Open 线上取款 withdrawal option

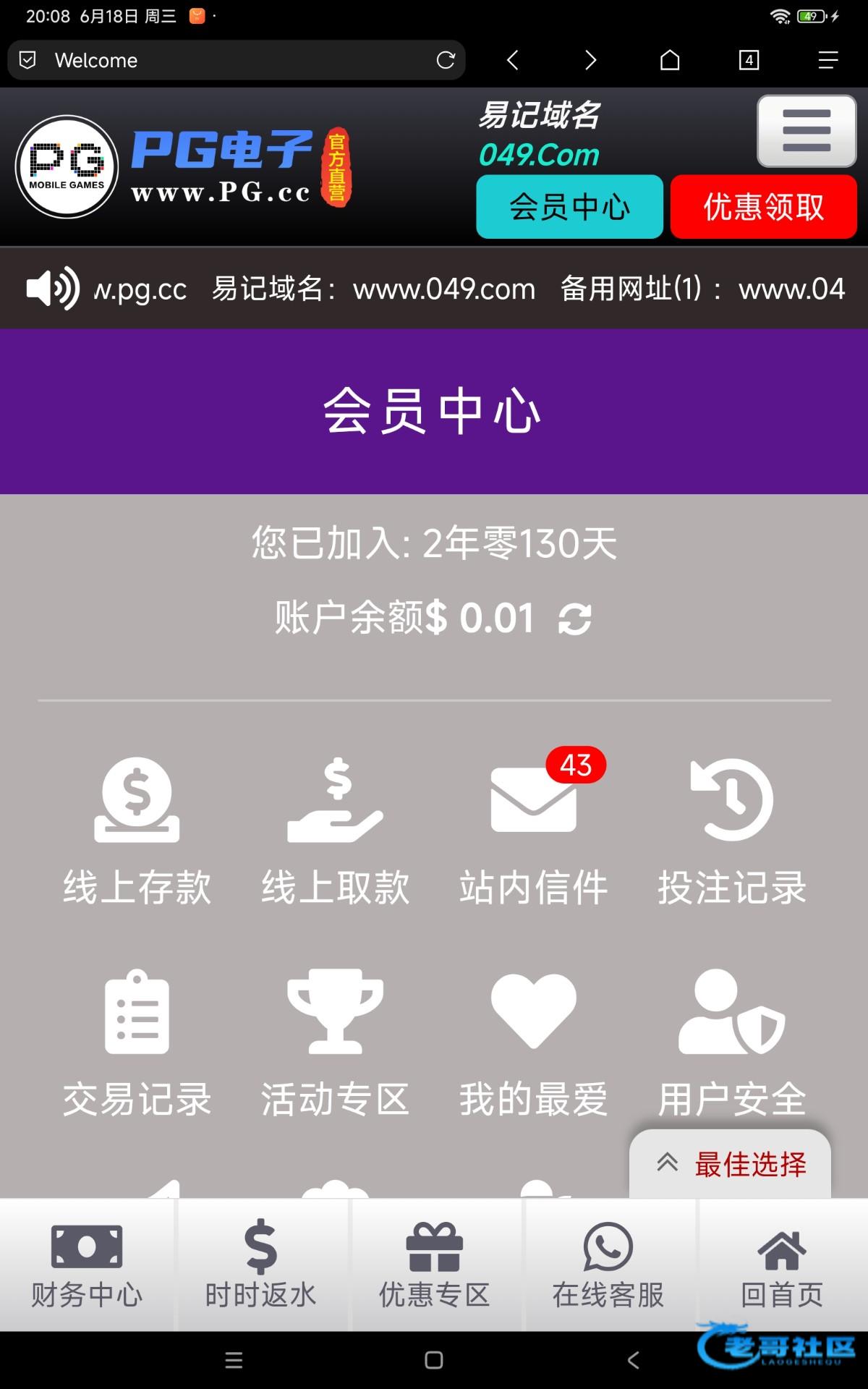pyautogui.click(x=335, y=832)
